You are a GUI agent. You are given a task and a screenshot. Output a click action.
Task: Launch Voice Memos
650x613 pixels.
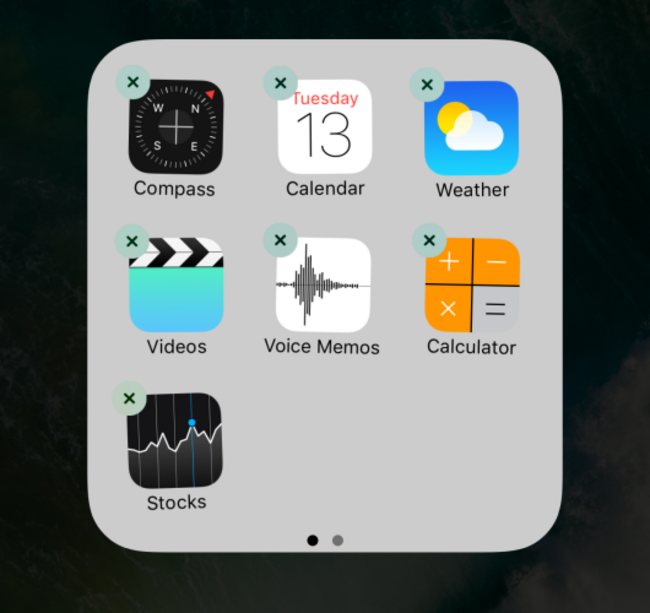(323, 285)
